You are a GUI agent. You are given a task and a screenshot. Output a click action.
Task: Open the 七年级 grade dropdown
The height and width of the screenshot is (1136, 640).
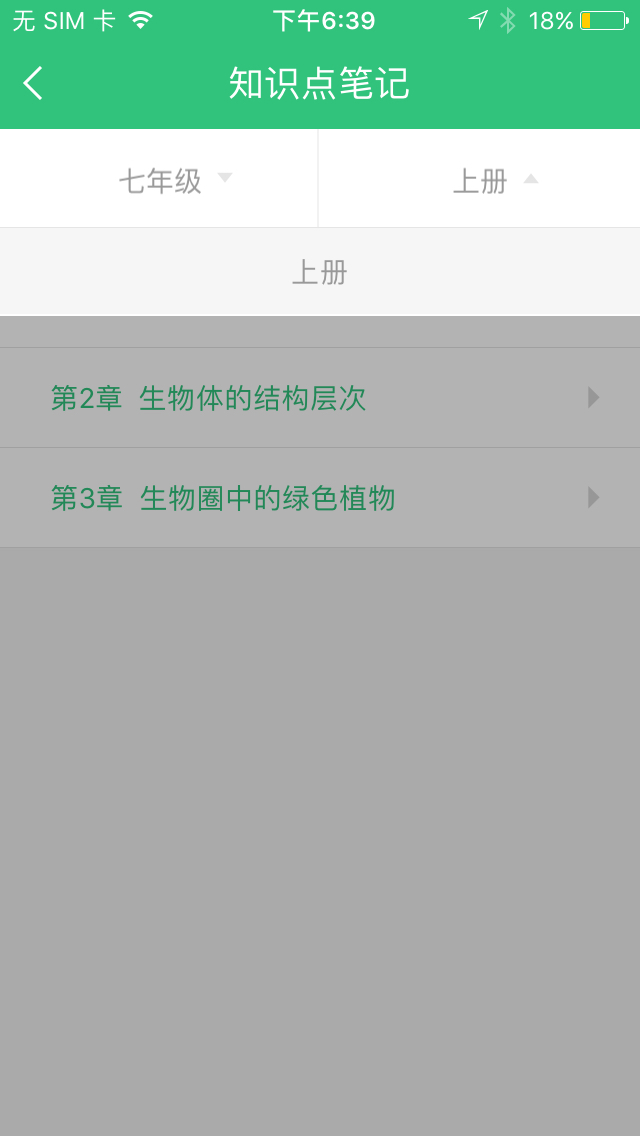point(159,179)
